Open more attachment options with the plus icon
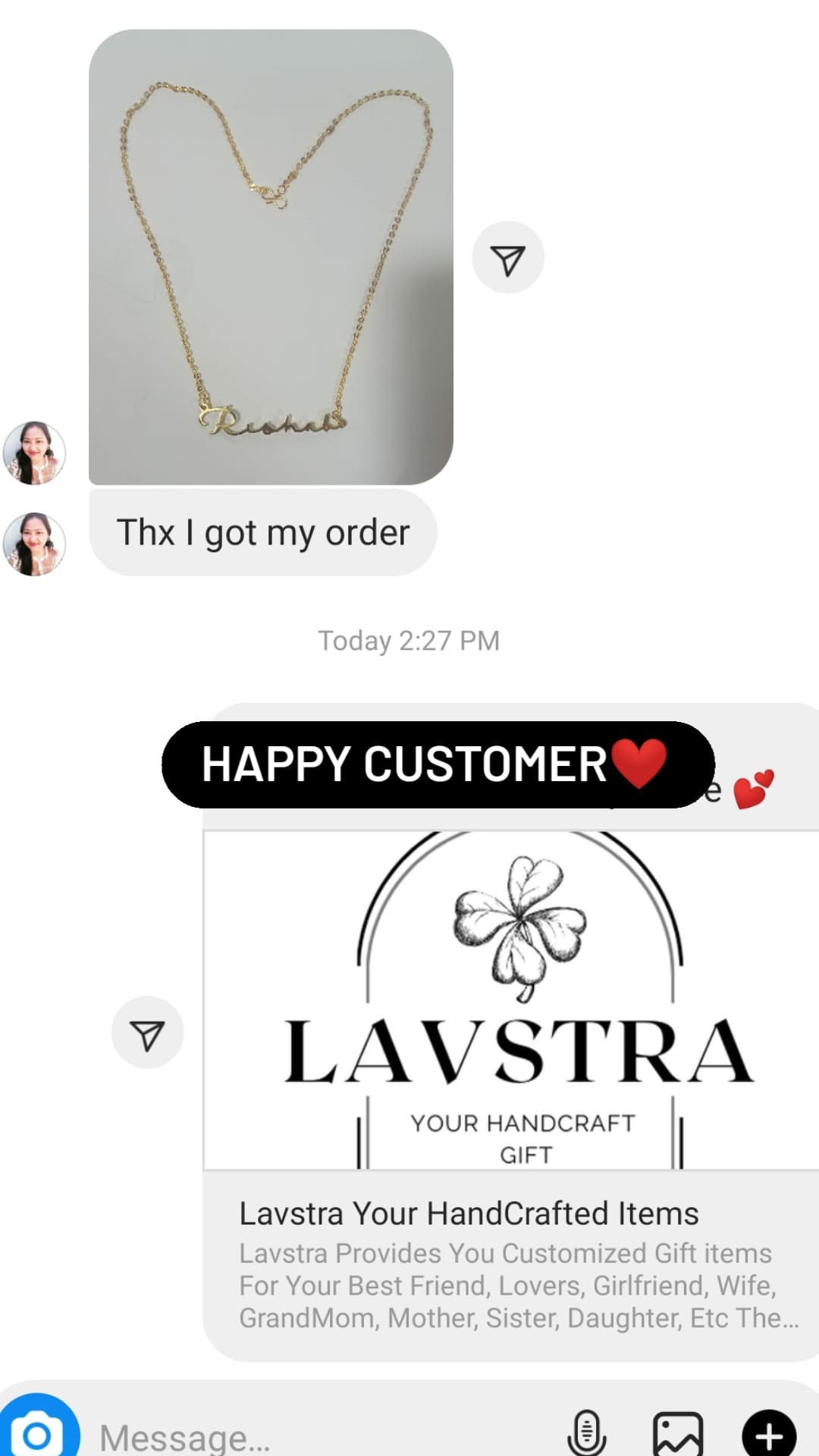 [769, 1433]
